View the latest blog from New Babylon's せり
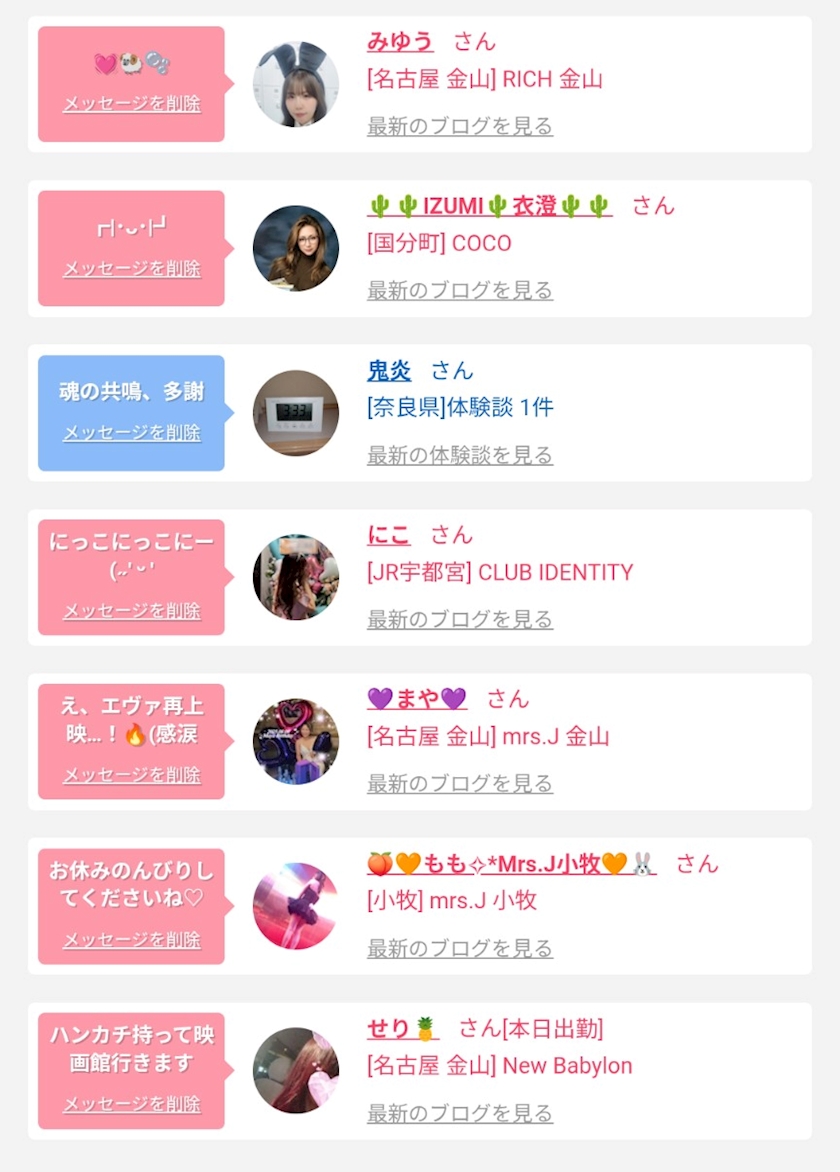Image resolution: width=840 pixels, height=1172 pixels. 459,1113
